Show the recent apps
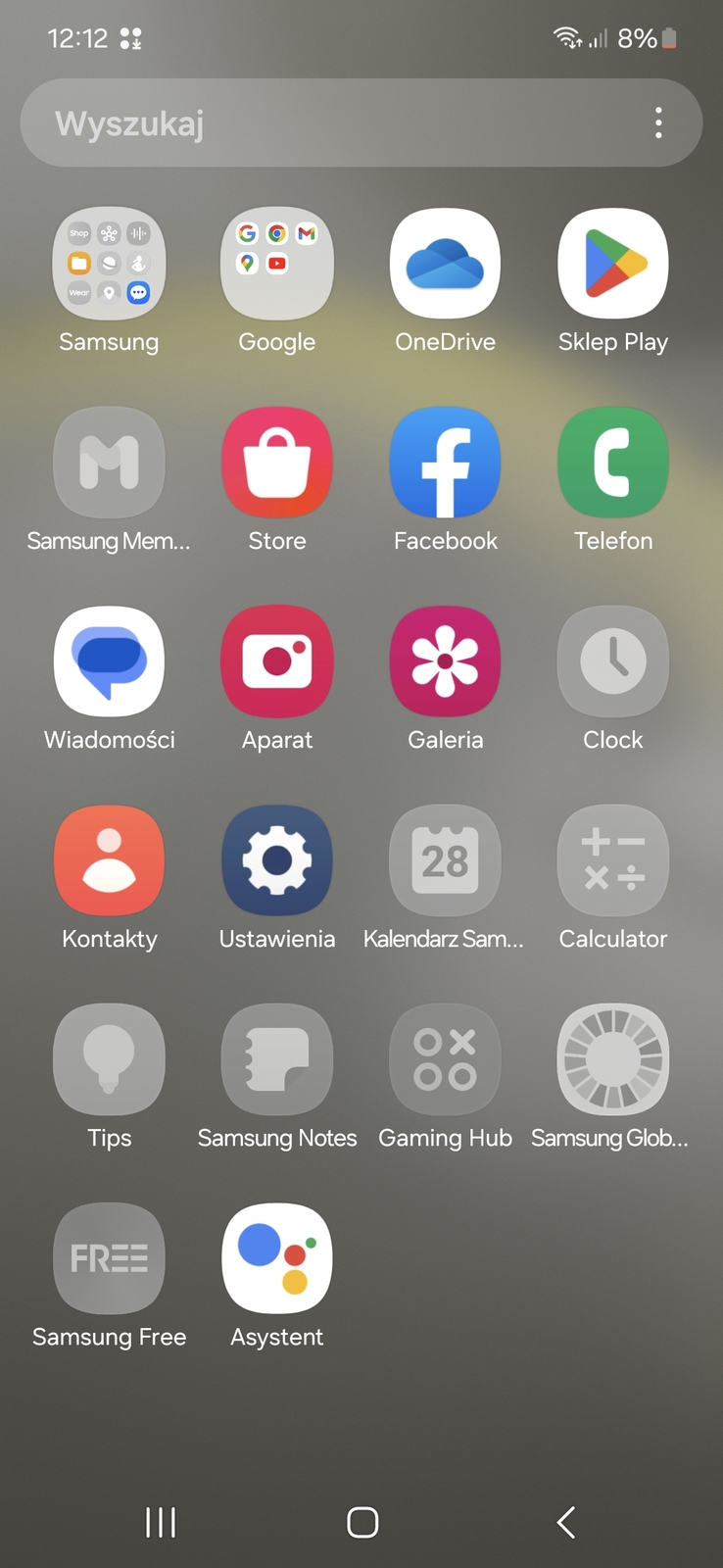This screenshot has width=723, height=1568. 161,1522
